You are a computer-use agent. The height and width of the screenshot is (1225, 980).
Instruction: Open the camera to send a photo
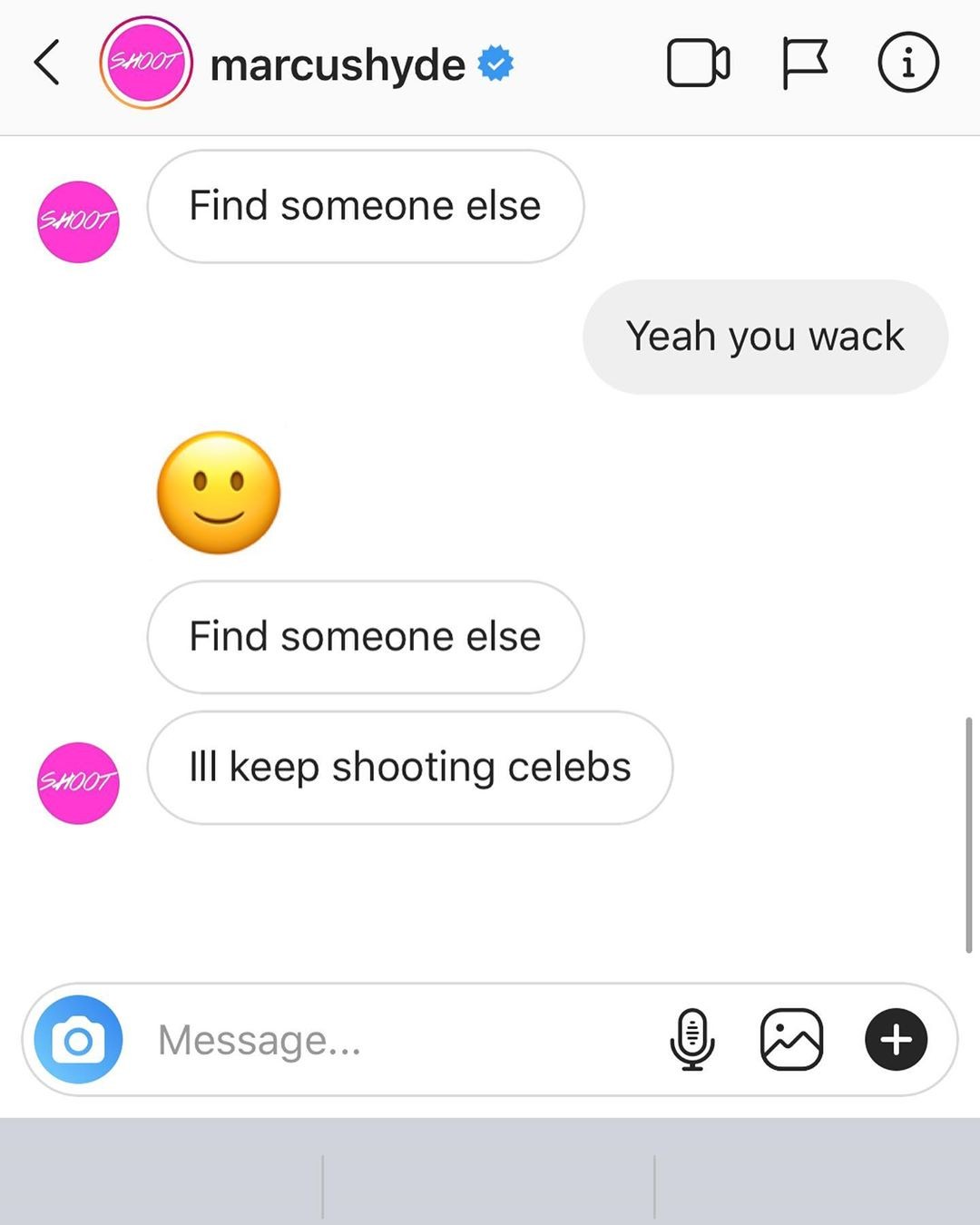click(78, 1040)
